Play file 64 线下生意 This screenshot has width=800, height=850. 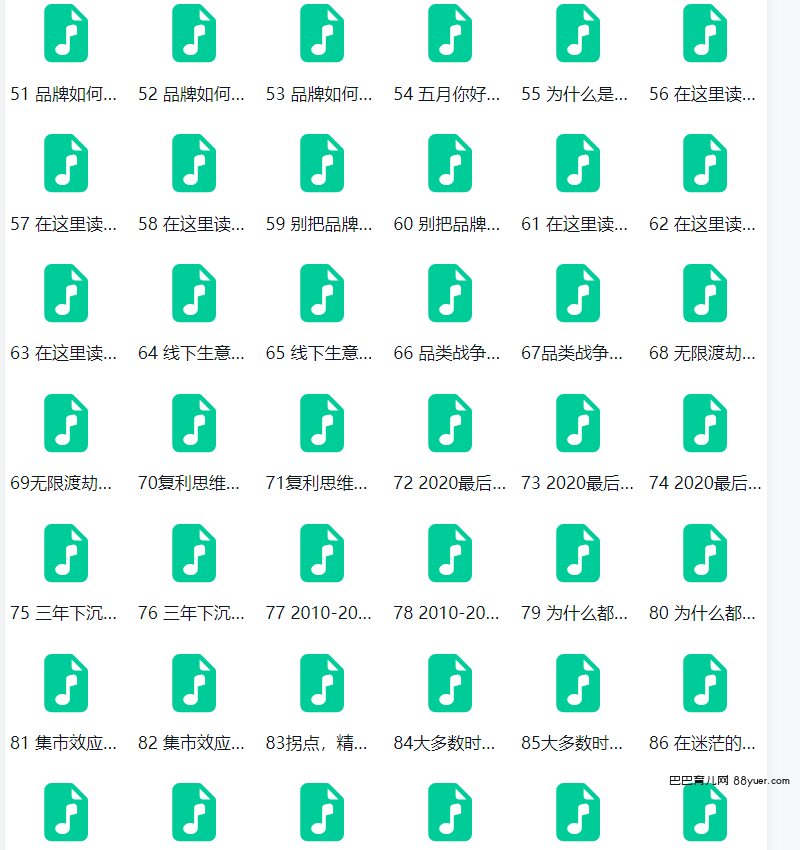tap(193, 293)
